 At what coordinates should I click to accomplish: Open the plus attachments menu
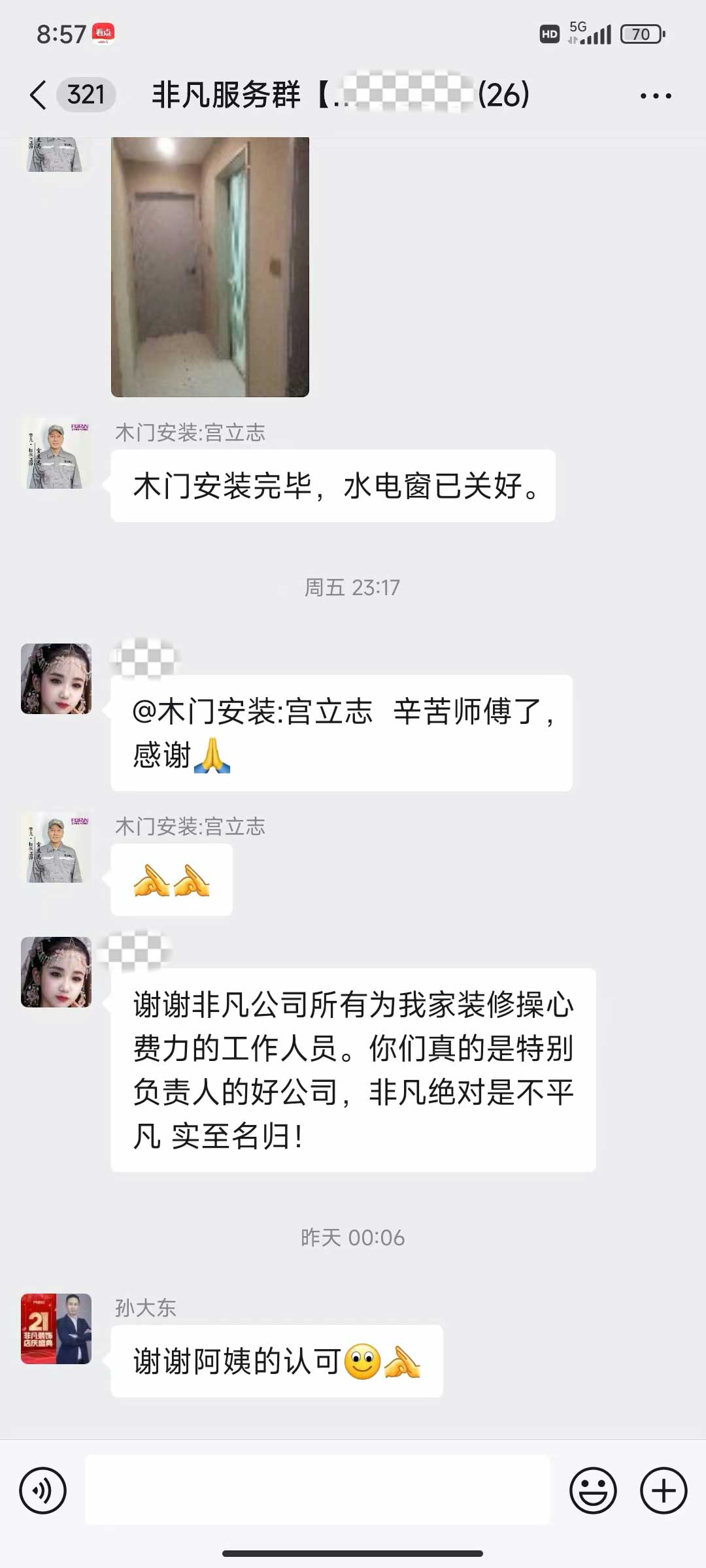click(x=664, y=1490)
